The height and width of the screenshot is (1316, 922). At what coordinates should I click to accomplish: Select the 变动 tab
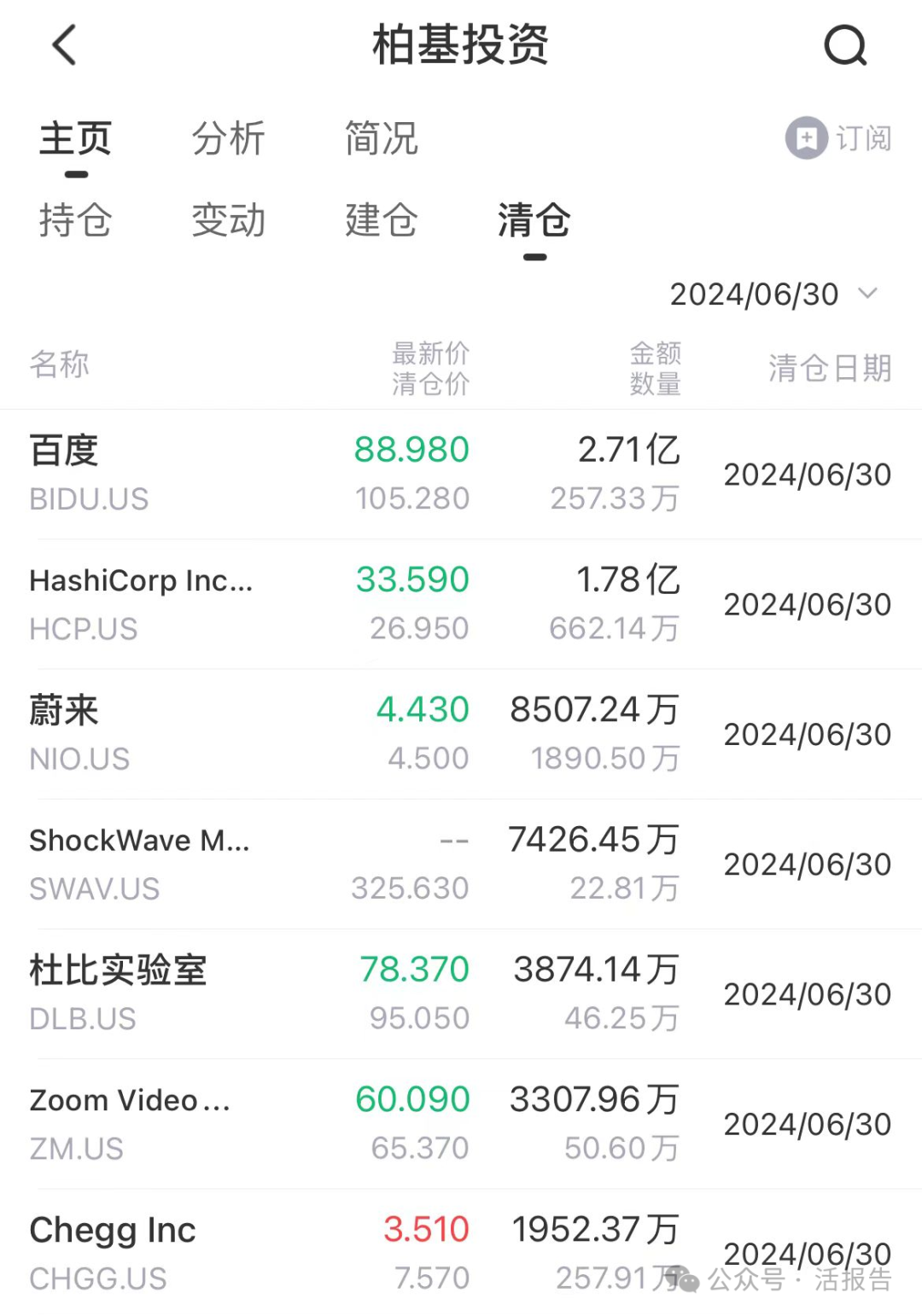tap(228, 221)
